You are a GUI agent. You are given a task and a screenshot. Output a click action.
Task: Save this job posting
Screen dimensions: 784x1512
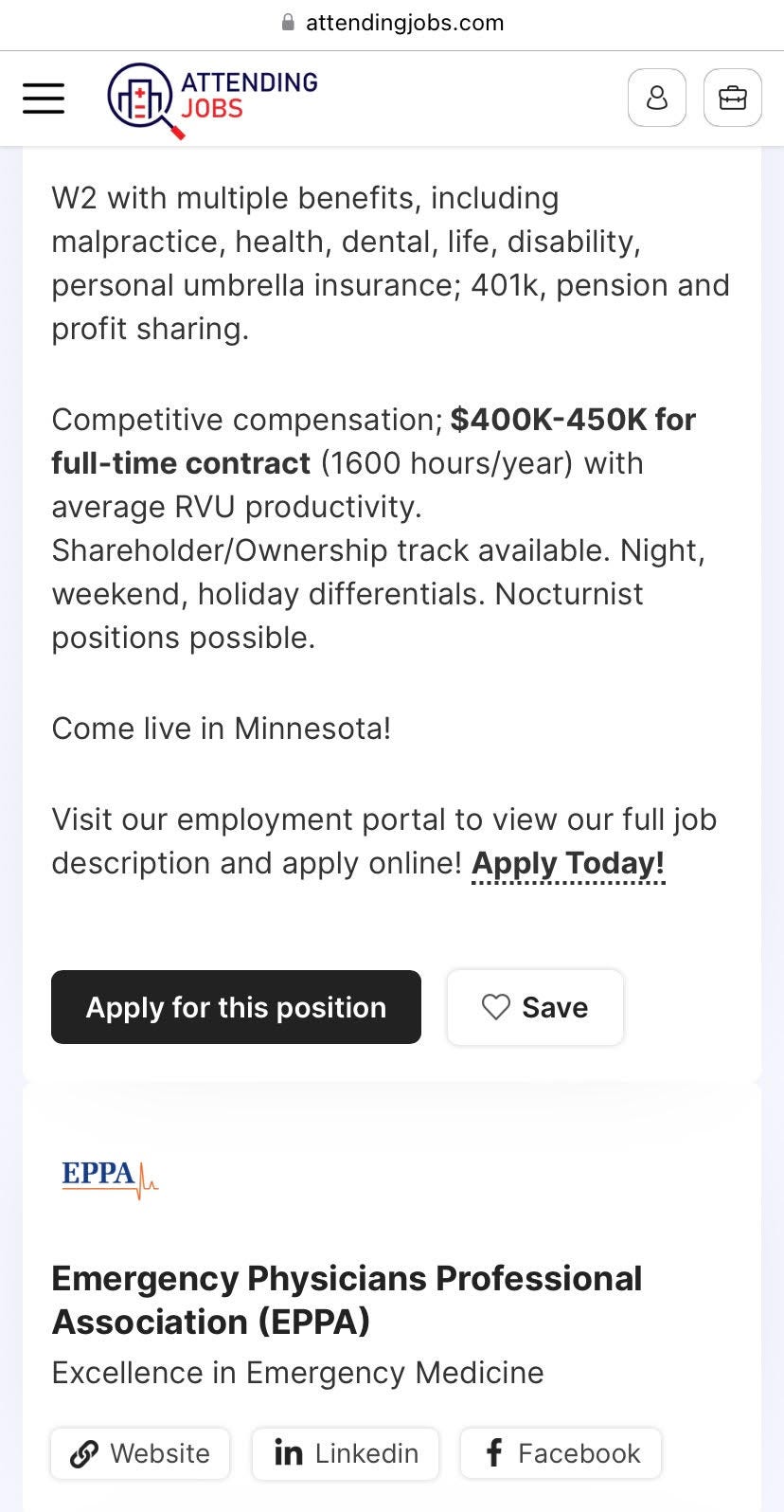click(535, 1007)
